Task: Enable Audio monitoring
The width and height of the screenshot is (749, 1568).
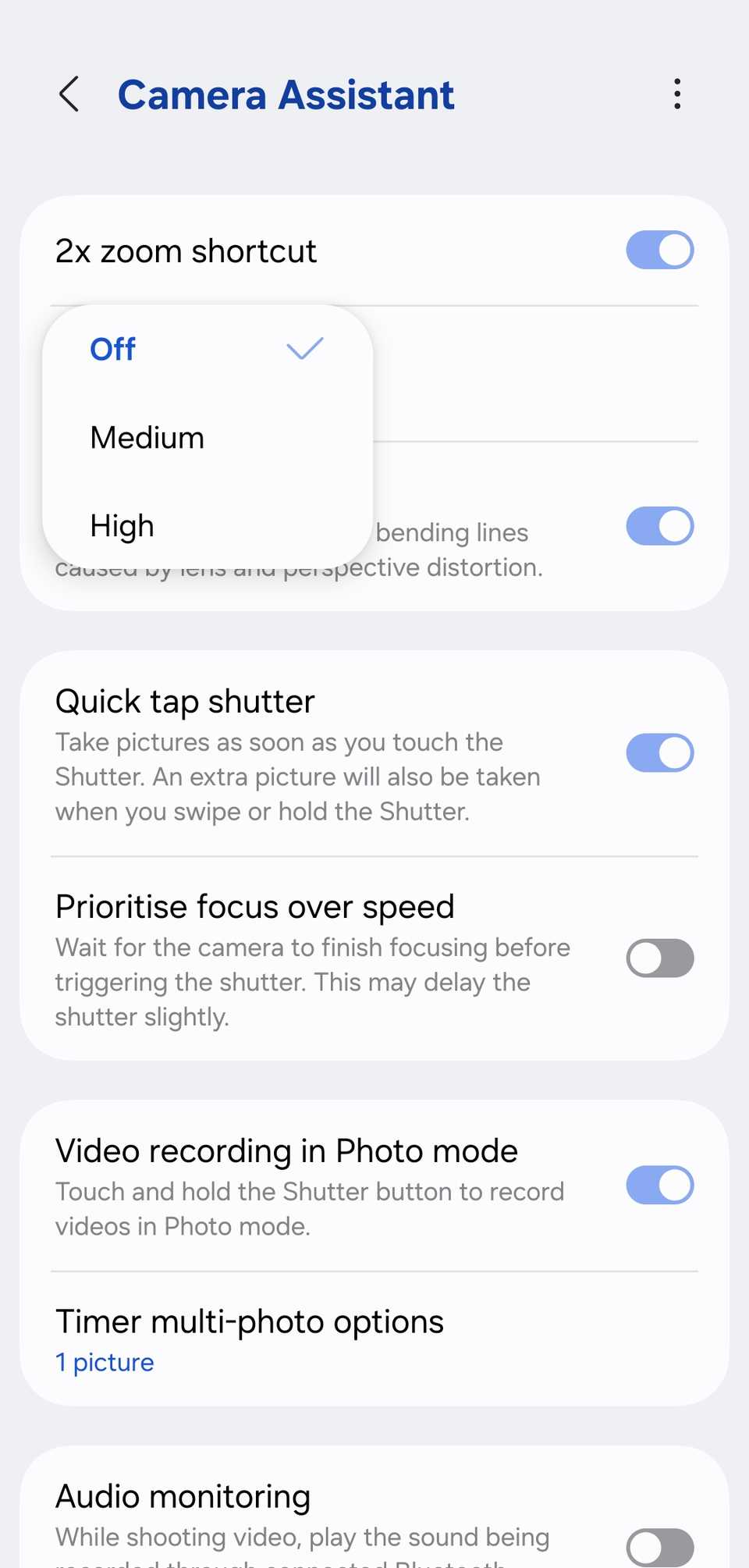Action: [x=659, y=1545]
